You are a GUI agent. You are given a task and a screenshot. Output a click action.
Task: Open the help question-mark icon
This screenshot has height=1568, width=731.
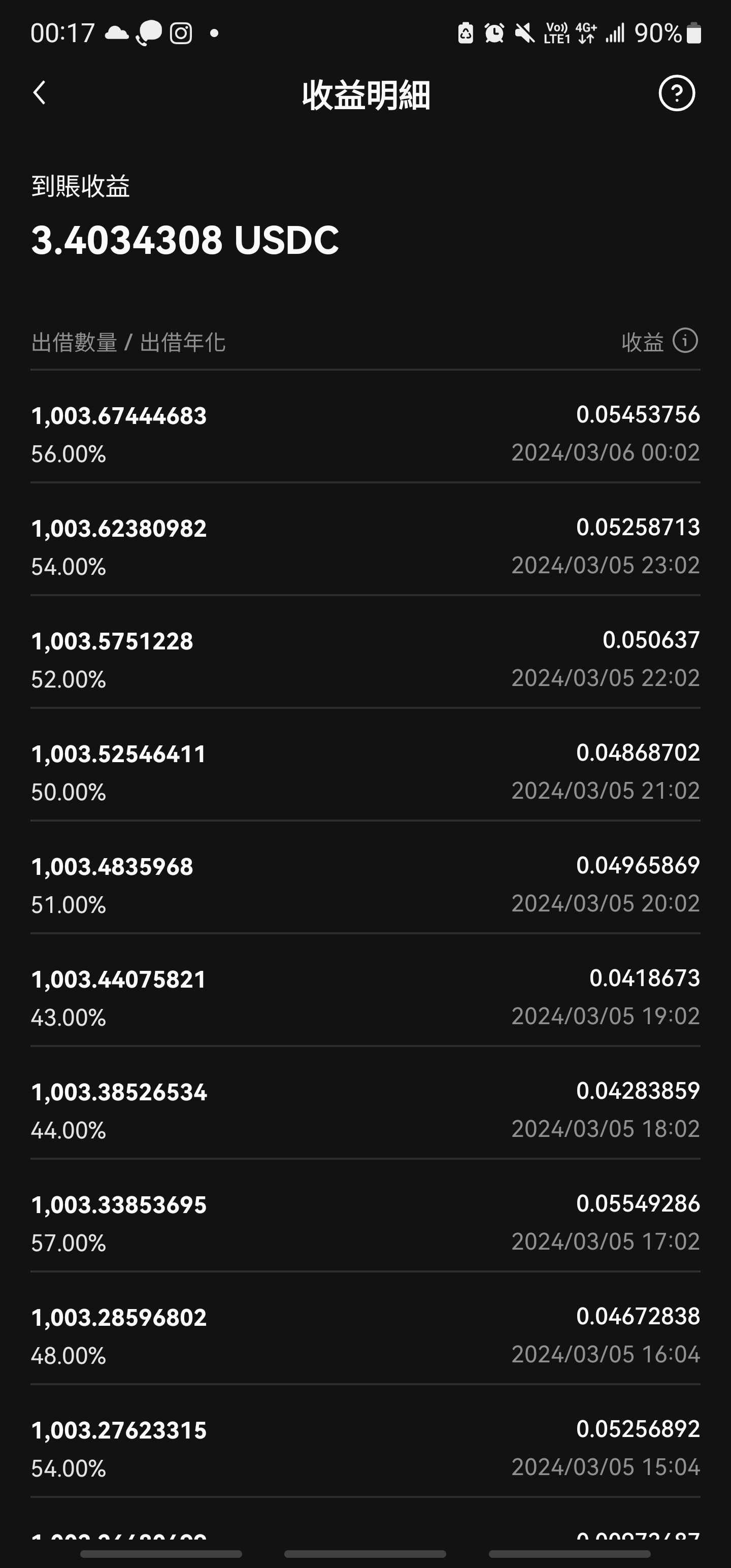pyautogui.click(x=676, y=93)
